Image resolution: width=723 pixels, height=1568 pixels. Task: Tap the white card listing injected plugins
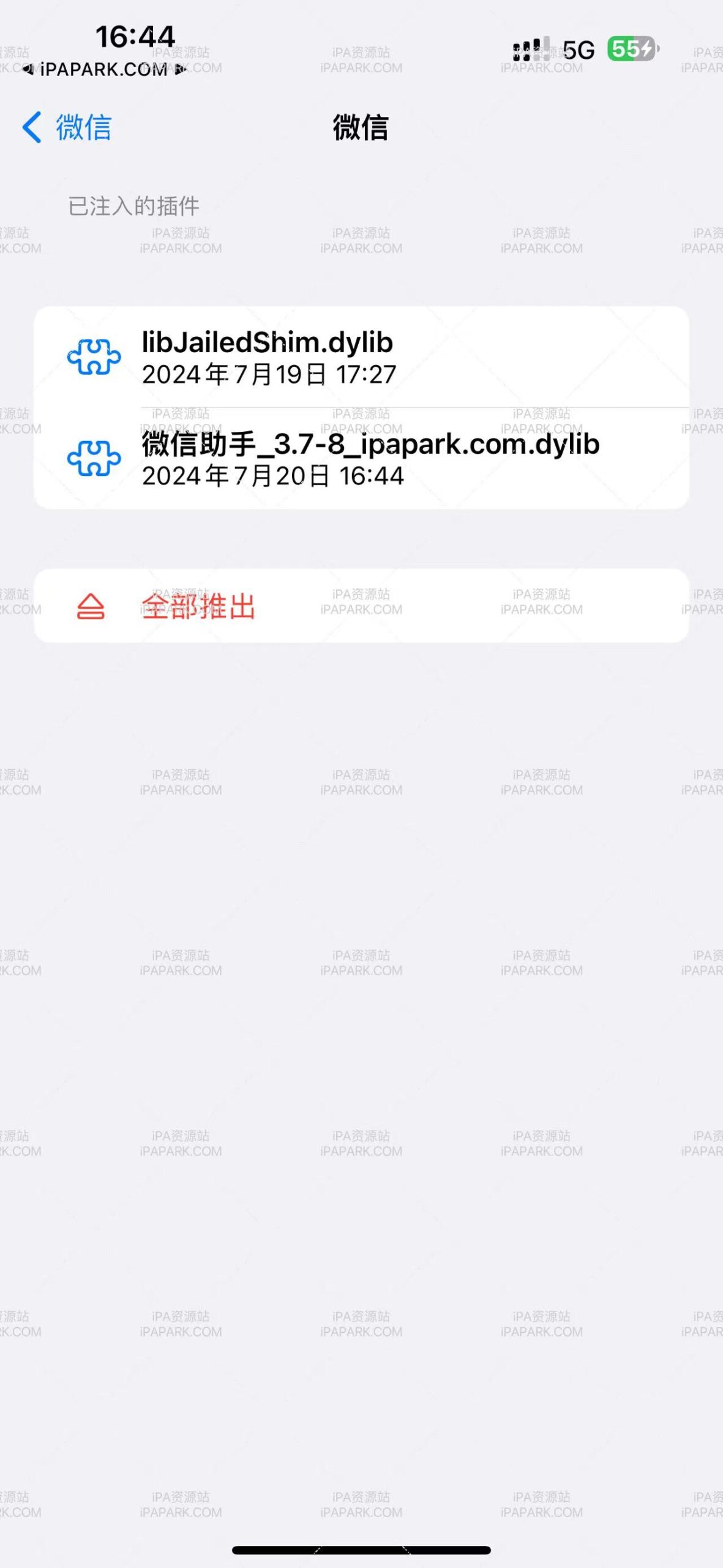coord(361,407)
